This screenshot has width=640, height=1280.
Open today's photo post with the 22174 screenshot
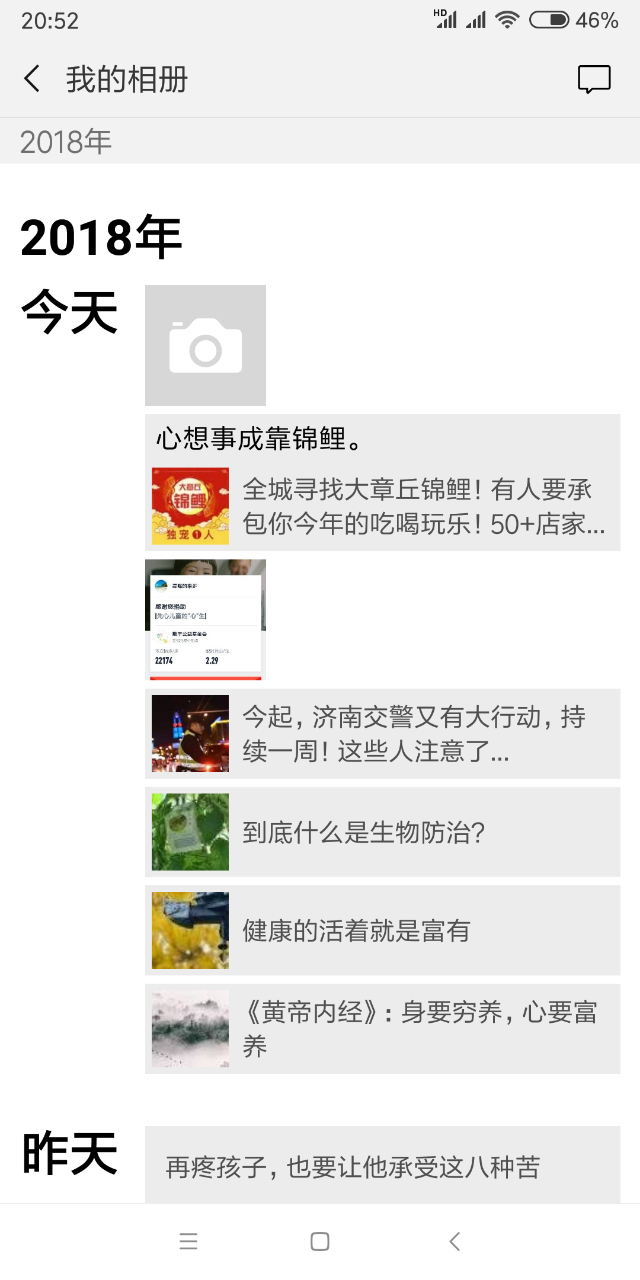click(x=205, y=619)
